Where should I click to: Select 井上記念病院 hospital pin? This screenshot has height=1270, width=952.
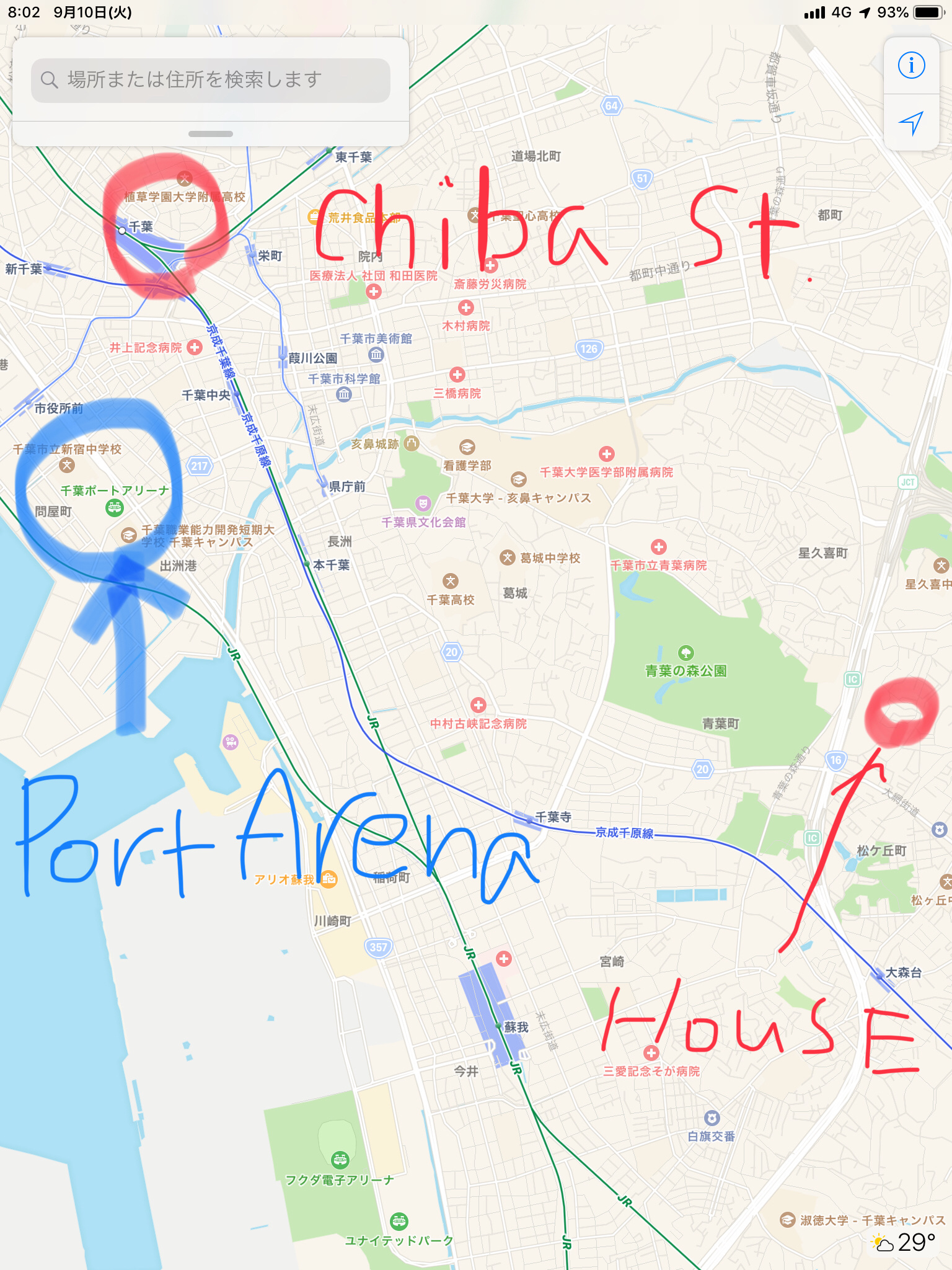click(195, 347)
